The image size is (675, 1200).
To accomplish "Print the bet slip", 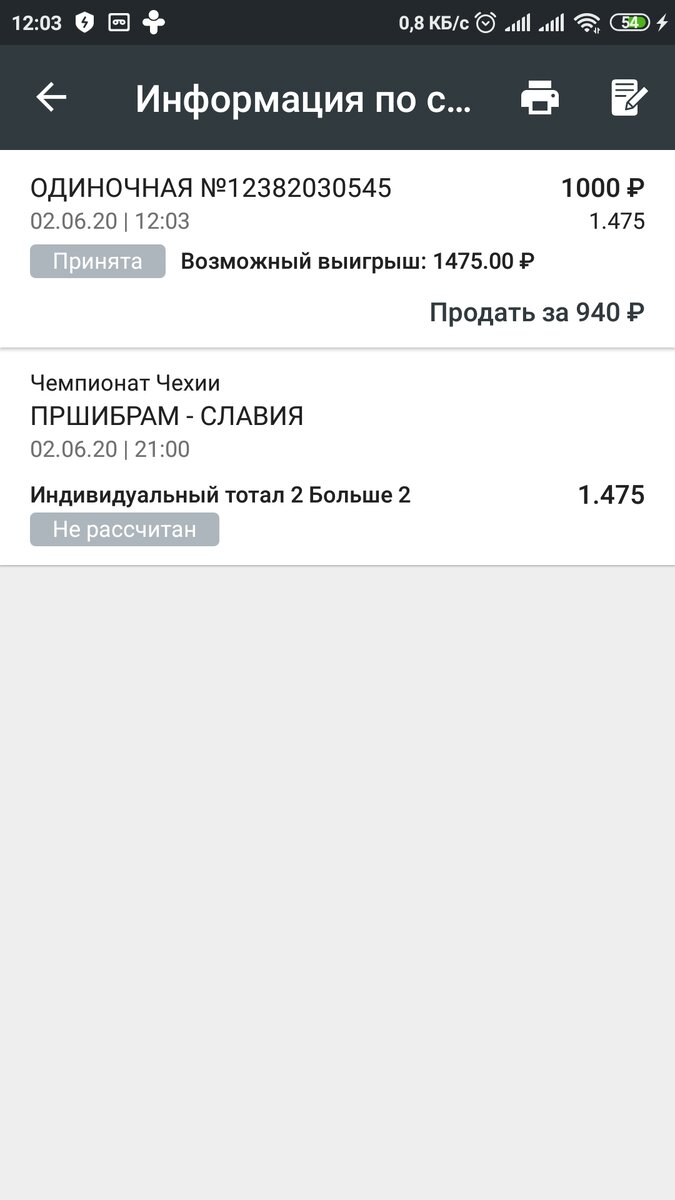I will click(x=540, y=98).
